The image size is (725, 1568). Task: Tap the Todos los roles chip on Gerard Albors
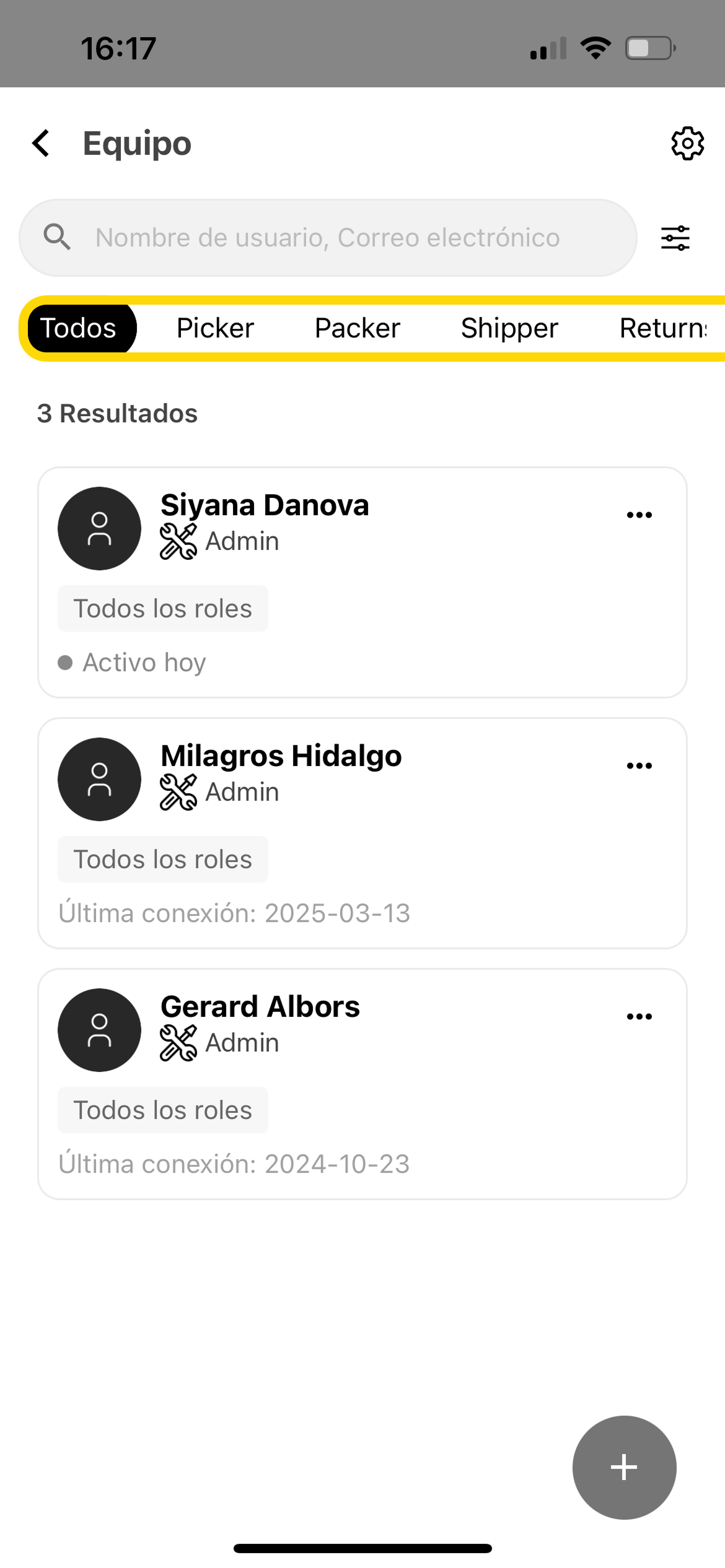162,1109
